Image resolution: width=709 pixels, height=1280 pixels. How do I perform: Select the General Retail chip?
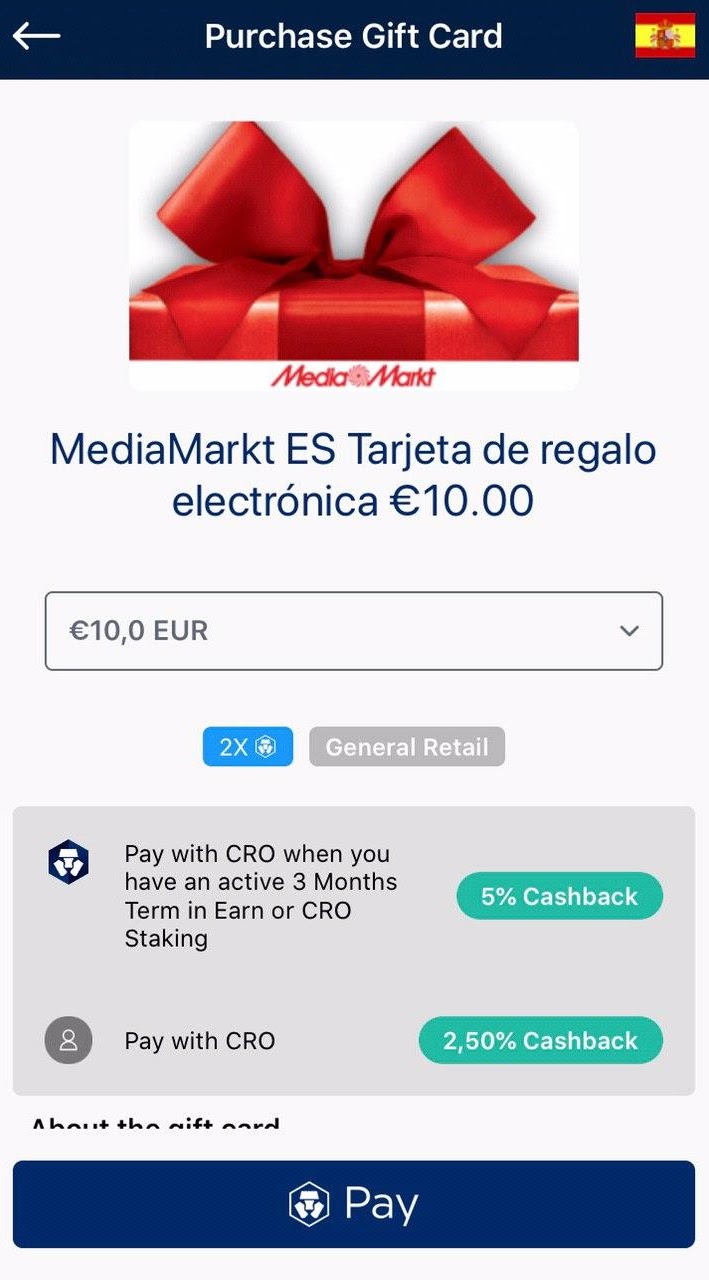click(x=407, y=747)
